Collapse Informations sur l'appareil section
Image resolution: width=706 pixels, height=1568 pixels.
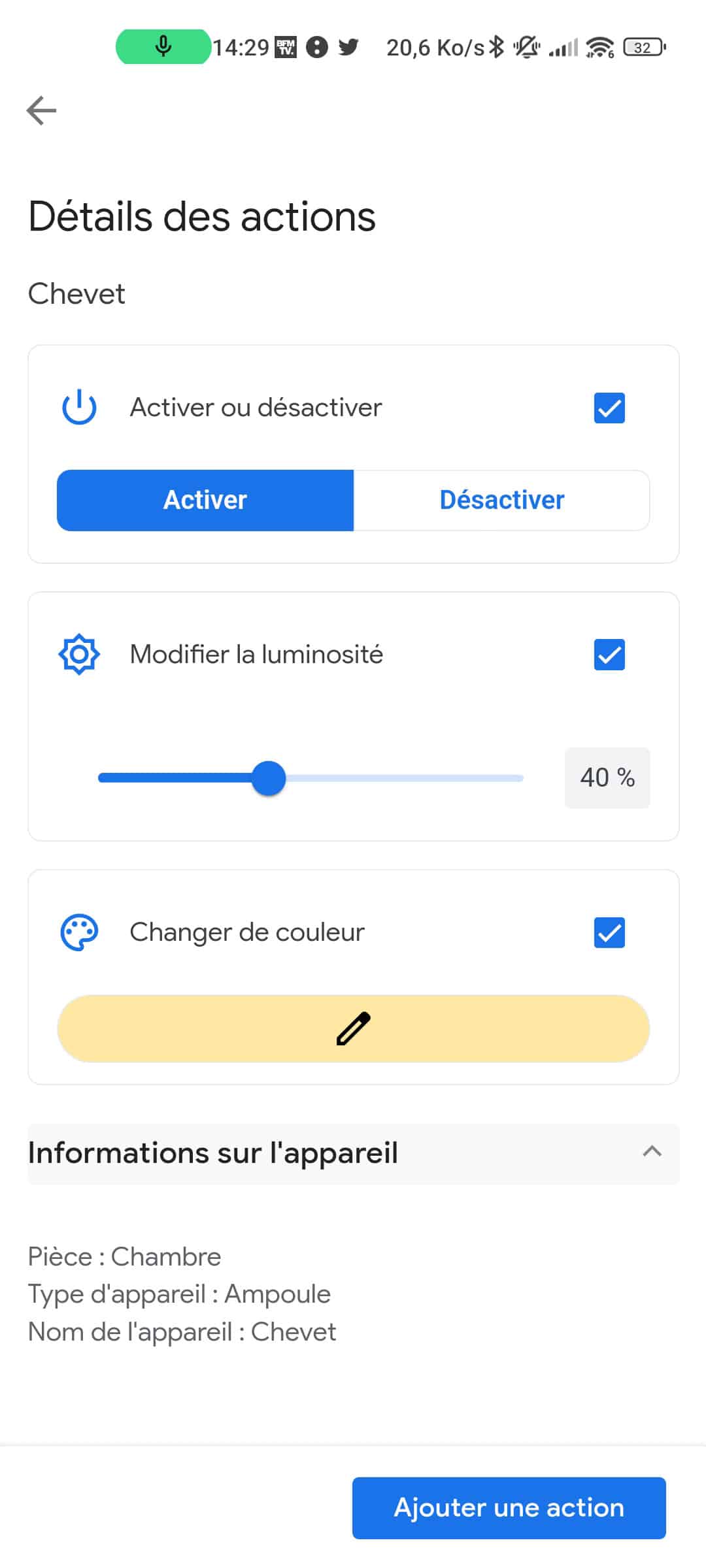click(354, 1153)
